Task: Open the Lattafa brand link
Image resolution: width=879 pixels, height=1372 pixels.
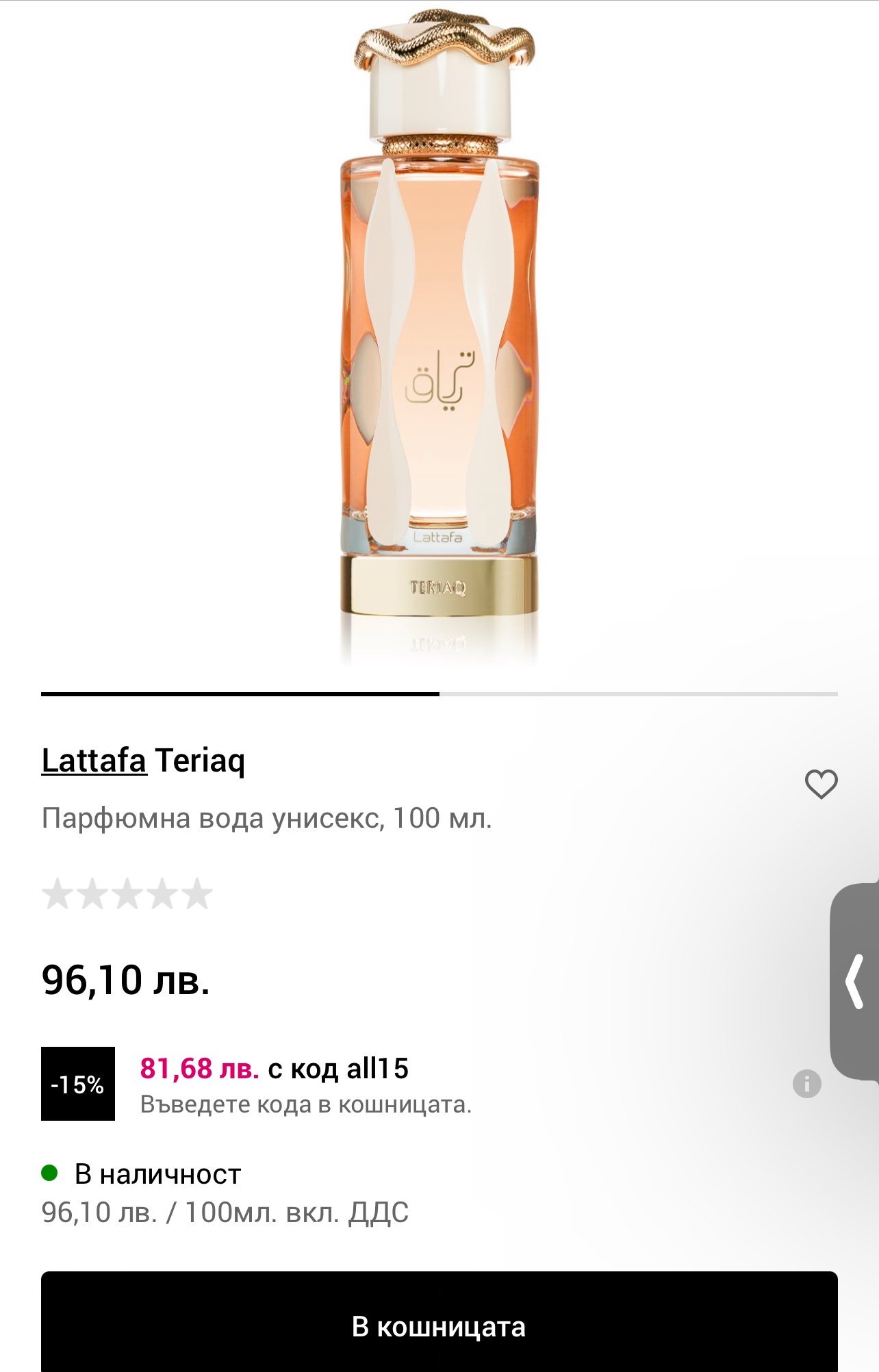Action: tap(94, 761)
